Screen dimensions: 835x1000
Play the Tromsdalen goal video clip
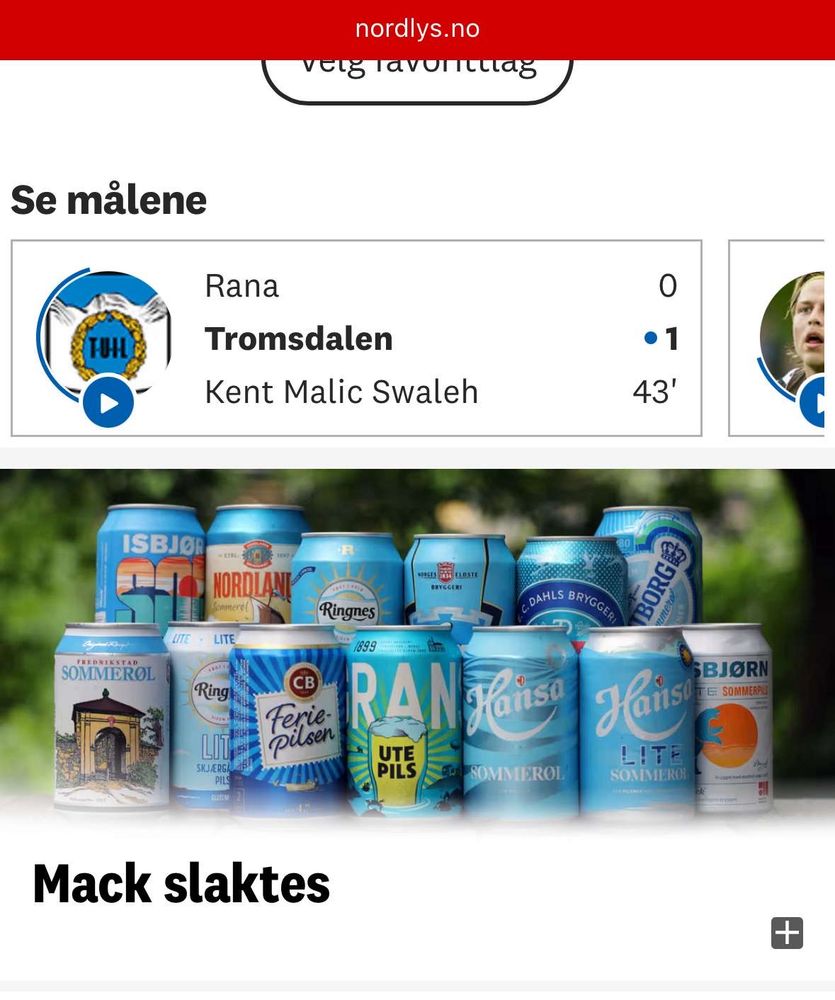[x=108, y=403]
